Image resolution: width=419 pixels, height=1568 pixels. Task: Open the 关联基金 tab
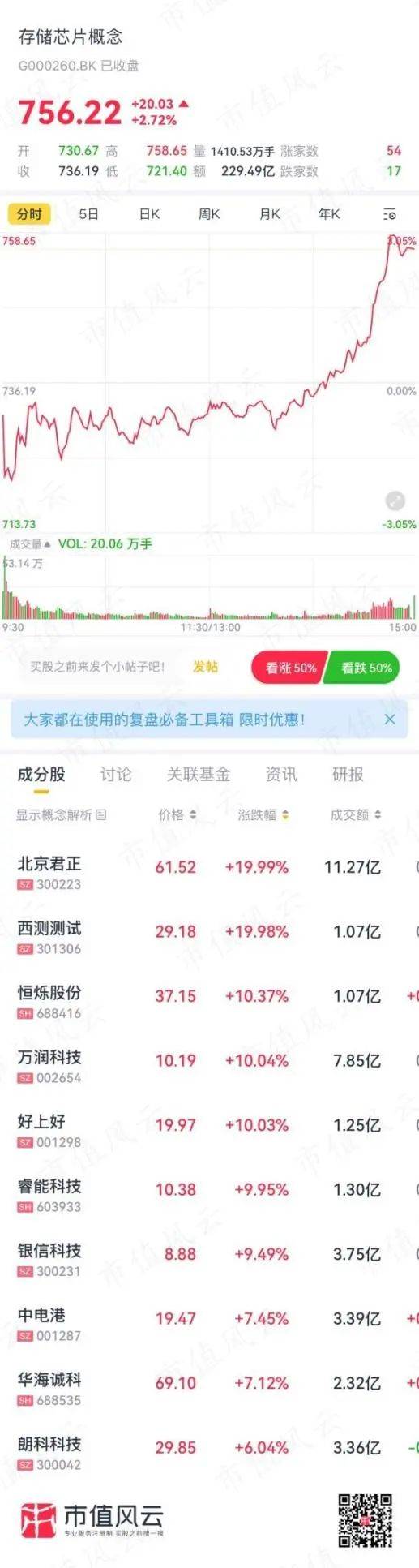click(199, 775)
